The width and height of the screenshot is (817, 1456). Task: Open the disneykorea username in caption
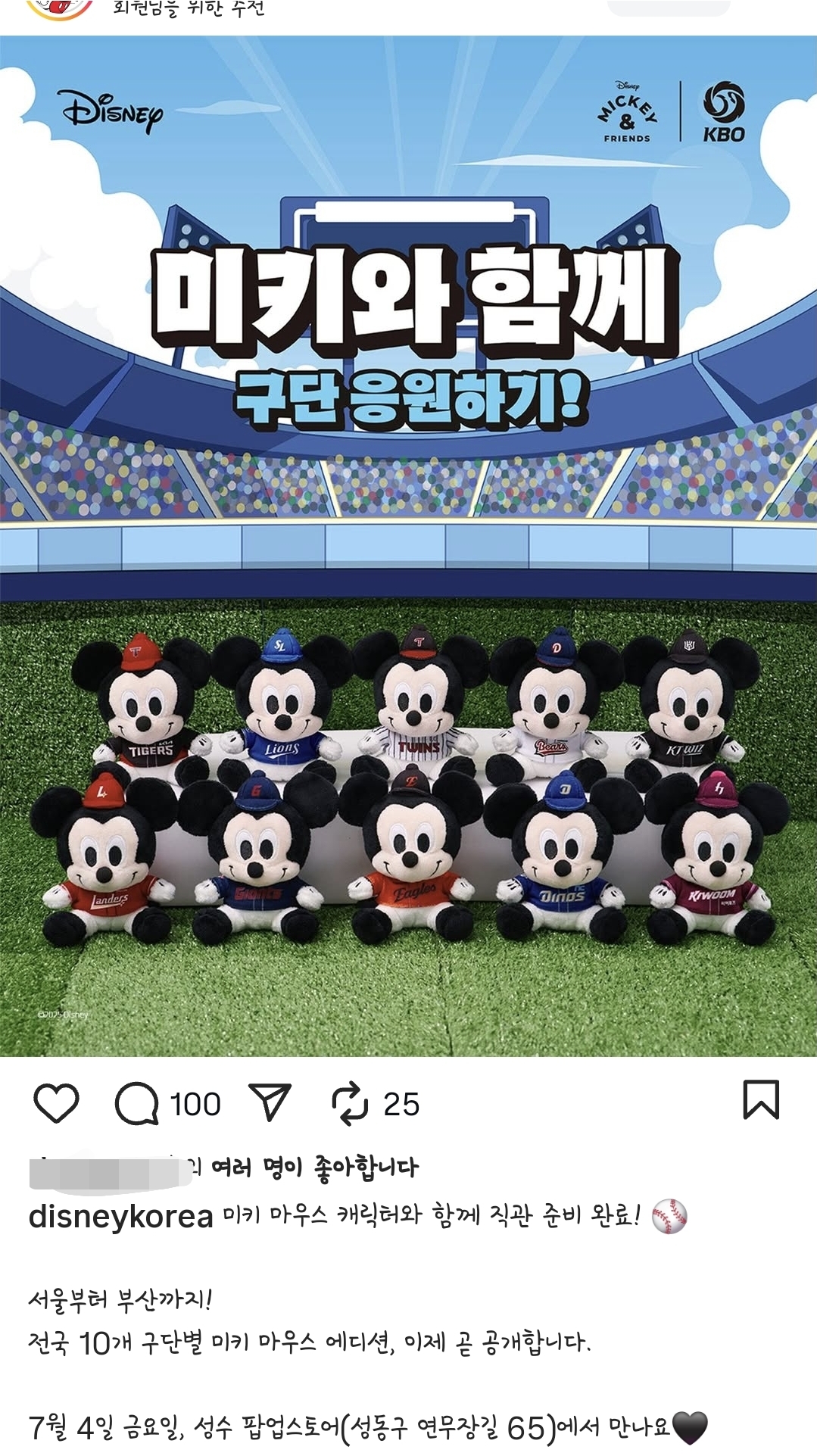click(121, 1217)
